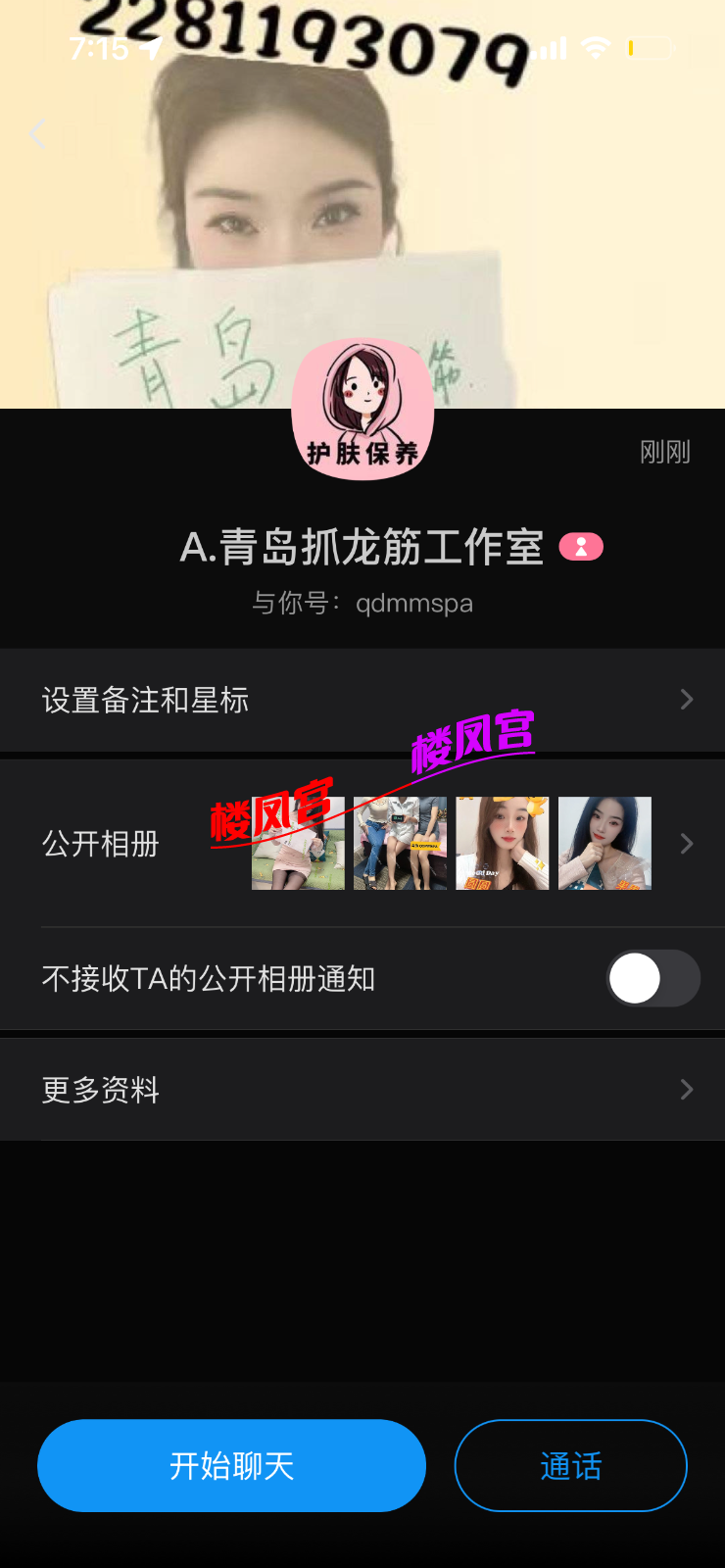Tap 开始聊天 to start chatting
This screenshot has height=1568, width=725.
(231, 1466)
